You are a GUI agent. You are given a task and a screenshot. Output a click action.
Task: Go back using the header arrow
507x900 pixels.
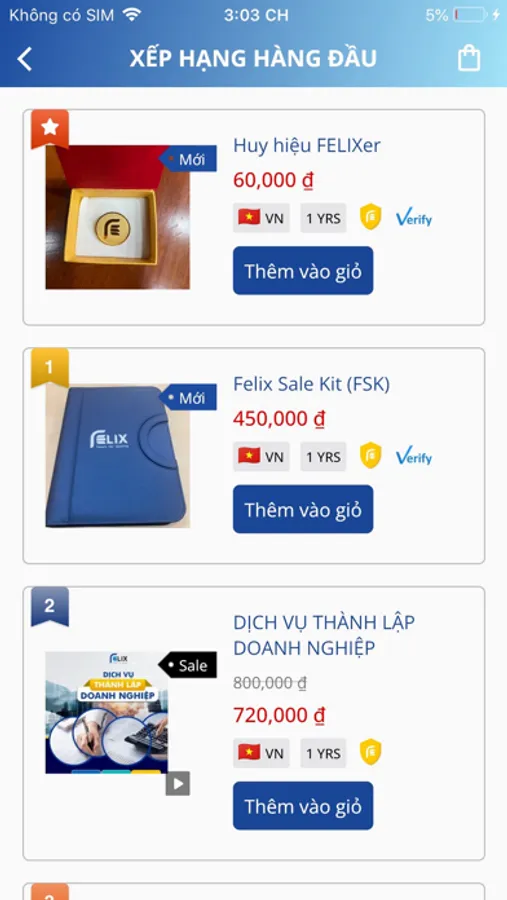click(25, 59)
